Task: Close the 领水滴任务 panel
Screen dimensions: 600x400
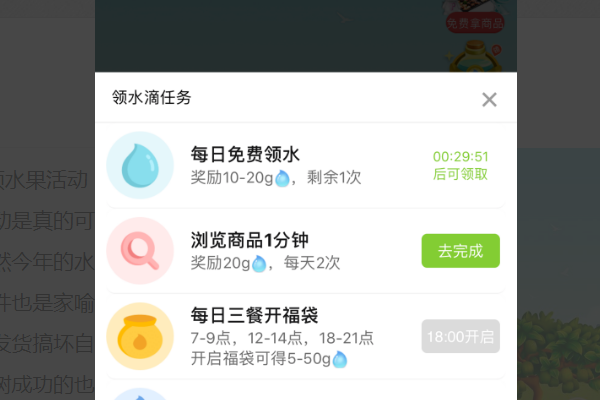Action: click(x=489, y=99)
